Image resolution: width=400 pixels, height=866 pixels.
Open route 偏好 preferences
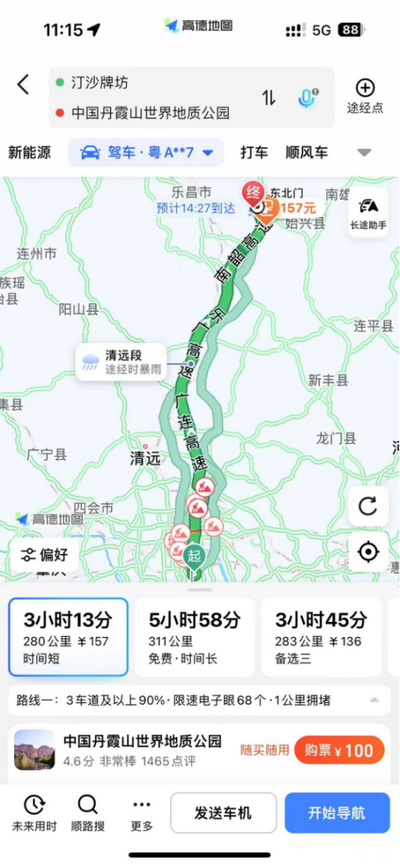pos(45,555)
